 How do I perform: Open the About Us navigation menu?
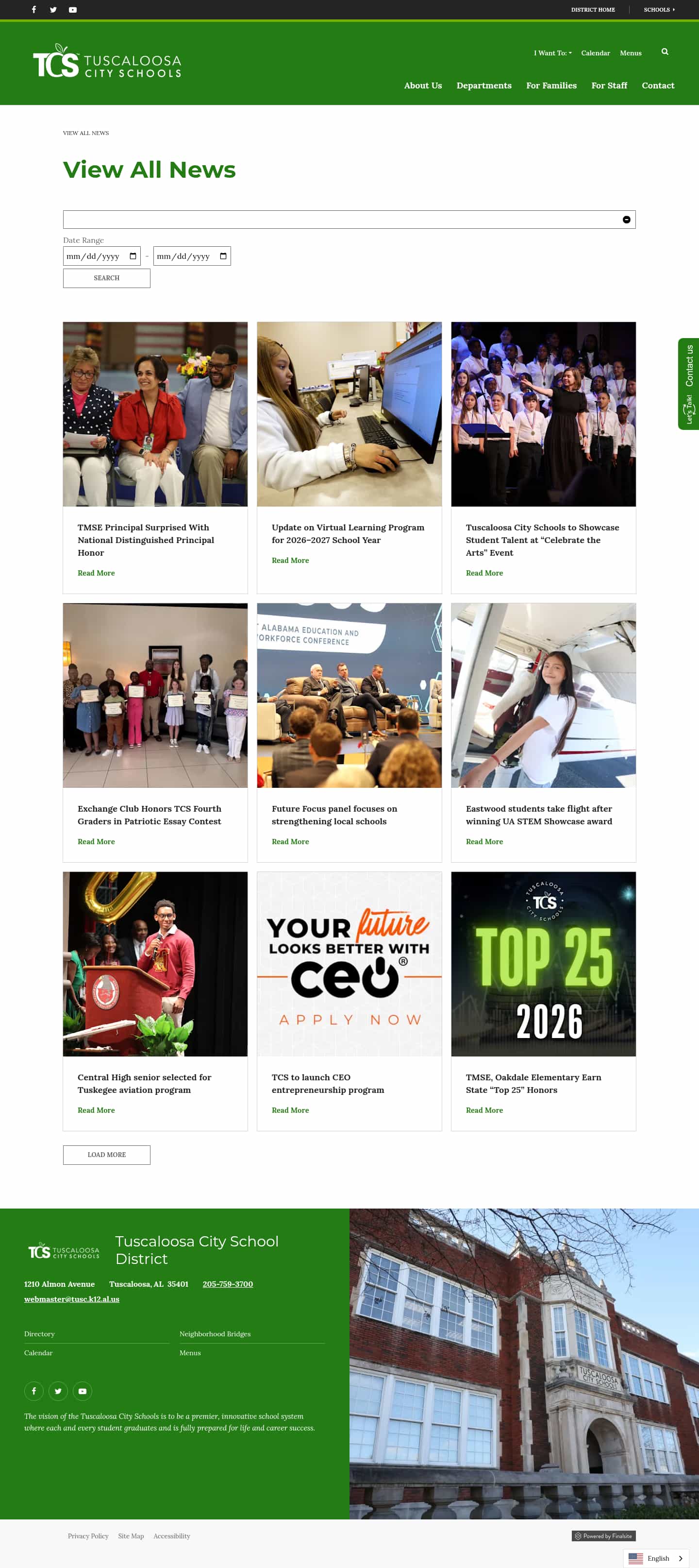click(422, 85)
